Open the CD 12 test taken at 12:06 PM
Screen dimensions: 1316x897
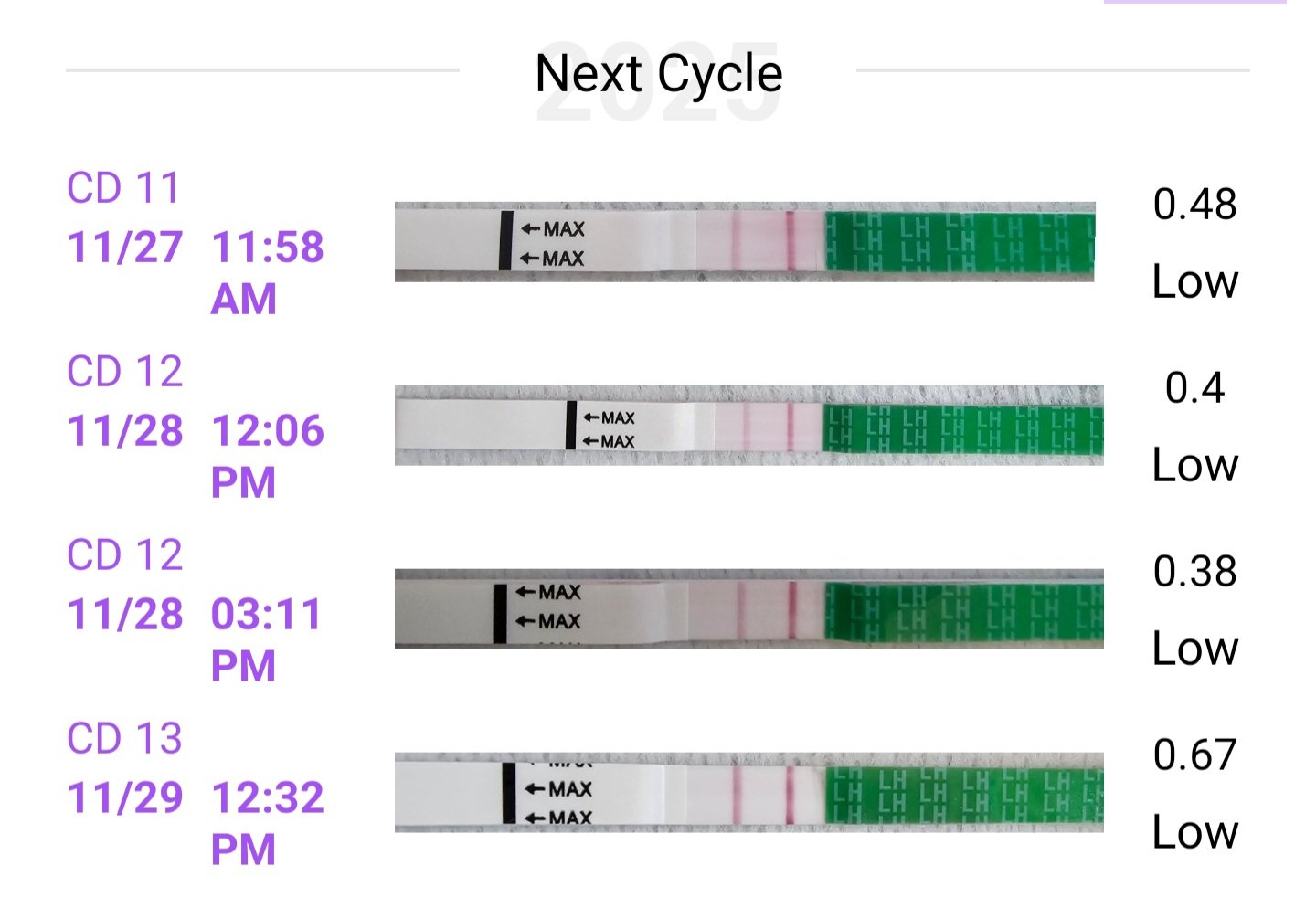(x=748, y=426)
